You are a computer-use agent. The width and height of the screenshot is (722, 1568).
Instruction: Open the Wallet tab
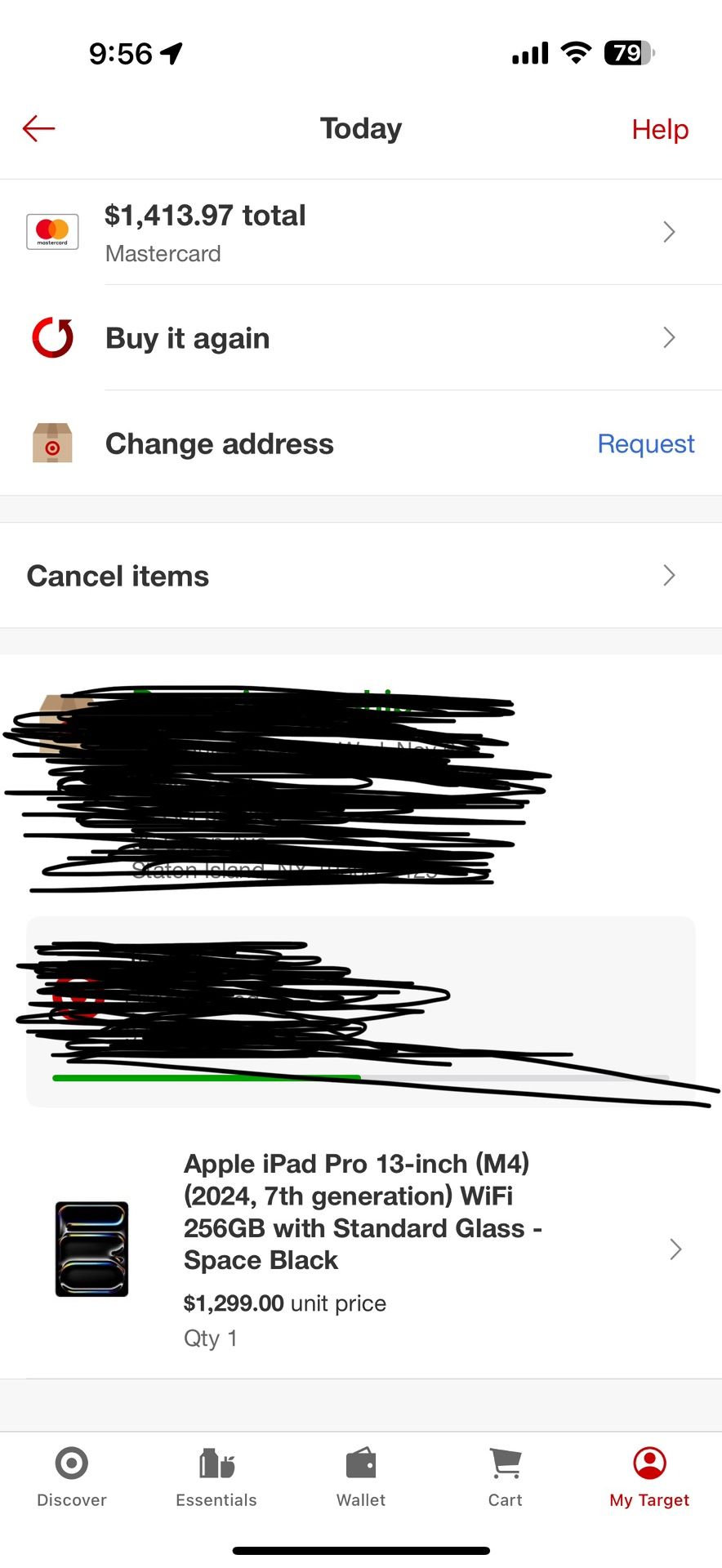[361, 1477]
